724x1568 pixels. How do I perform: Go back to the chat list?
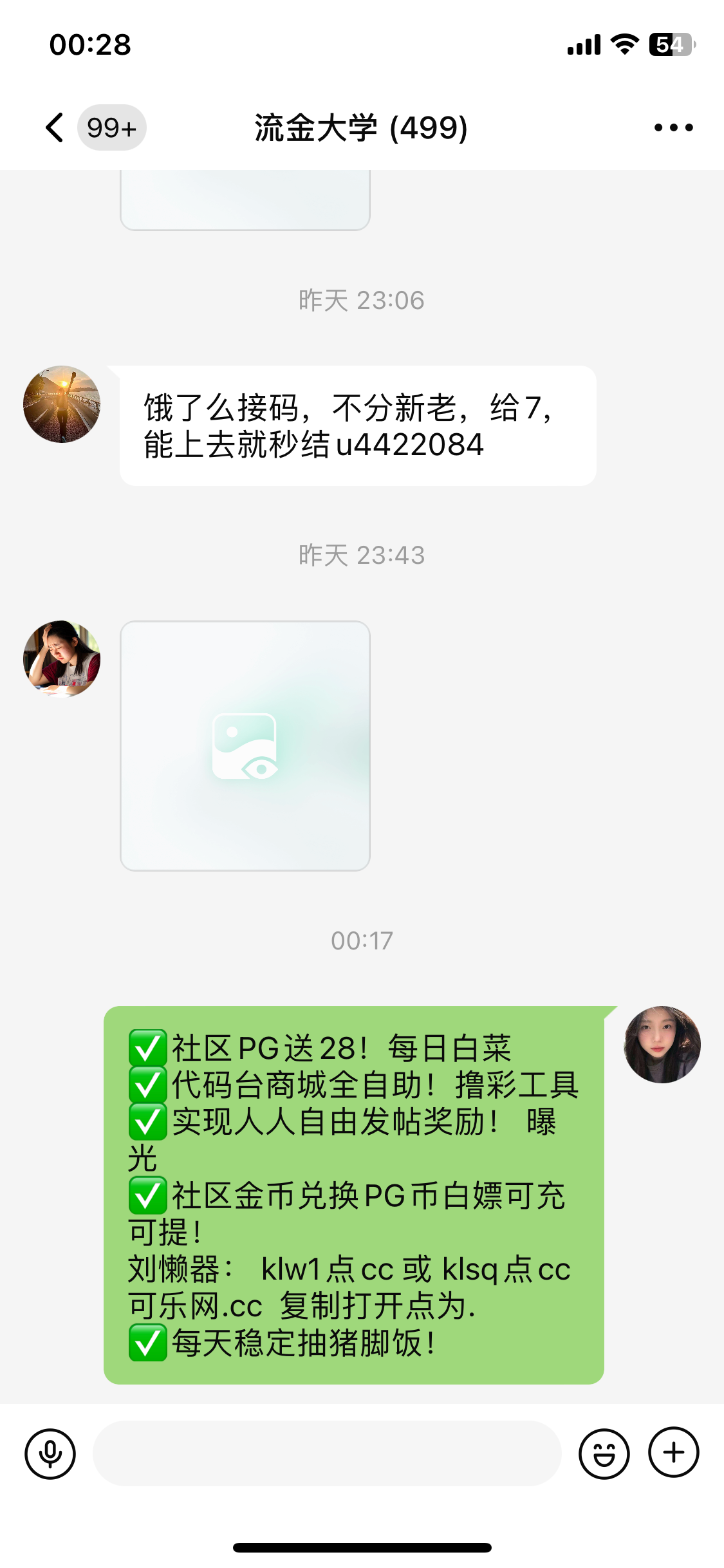pos(55,127)
